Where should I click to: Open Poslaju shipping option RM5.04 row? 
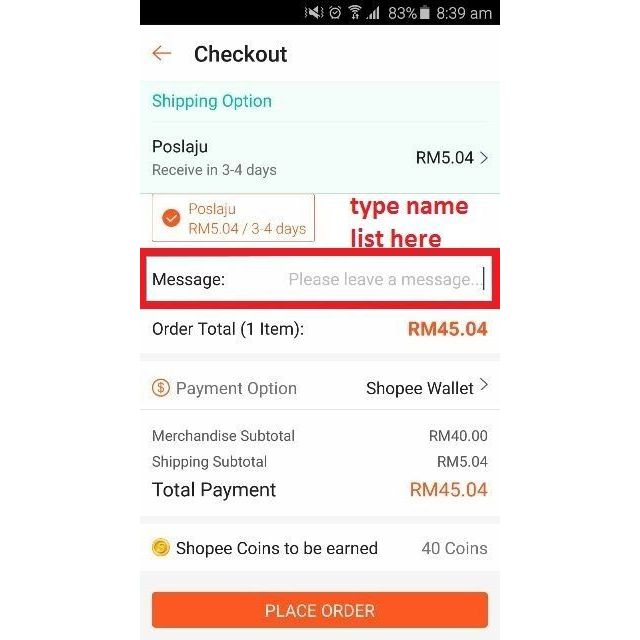320,158
